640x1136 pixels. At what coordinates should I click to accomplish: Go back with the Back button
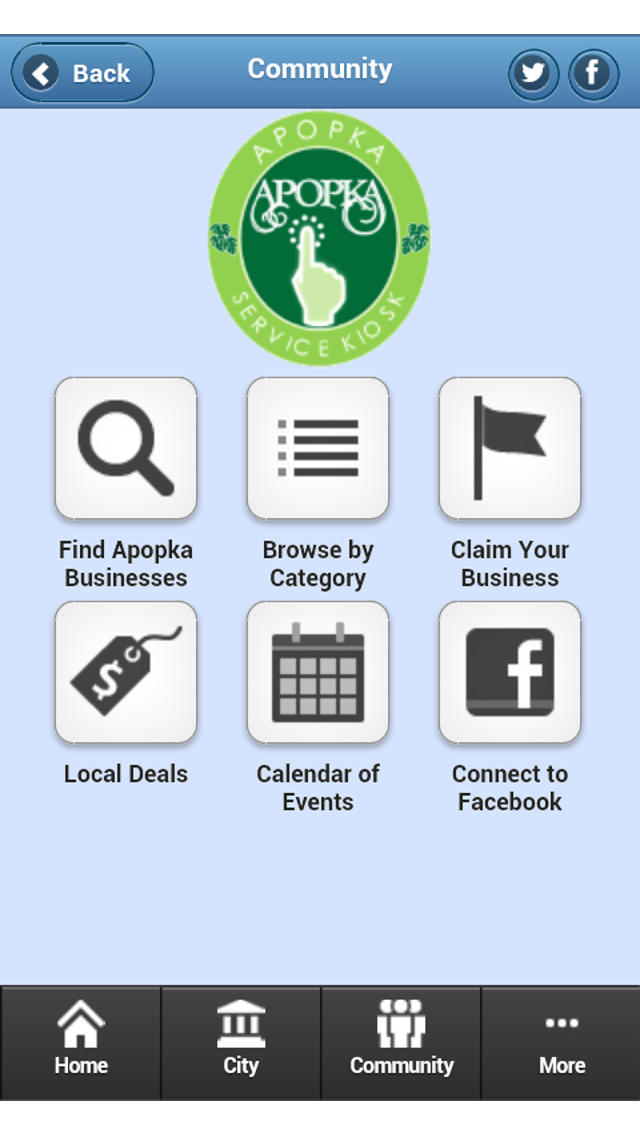pos(82,72)
